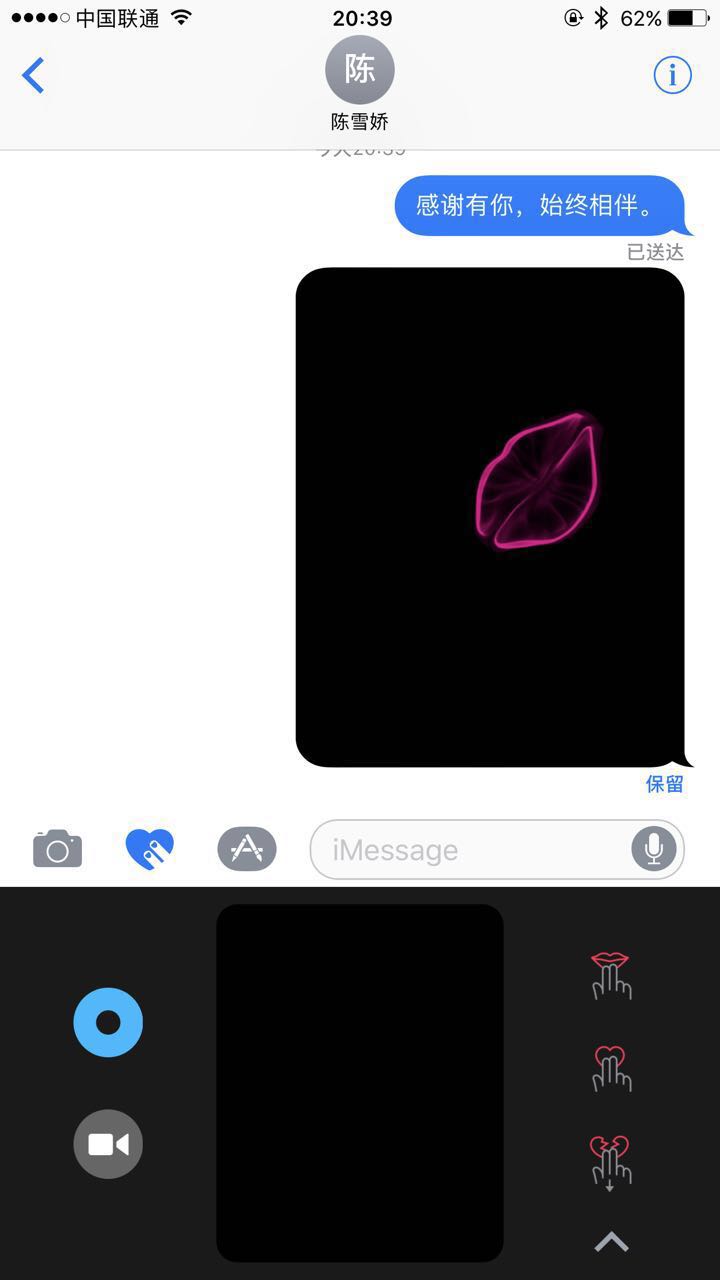The height and width of the screenshot is (1280, 720).
Task: Tap the black Digital Touch drawing canvas
Action: (360, 1082)
